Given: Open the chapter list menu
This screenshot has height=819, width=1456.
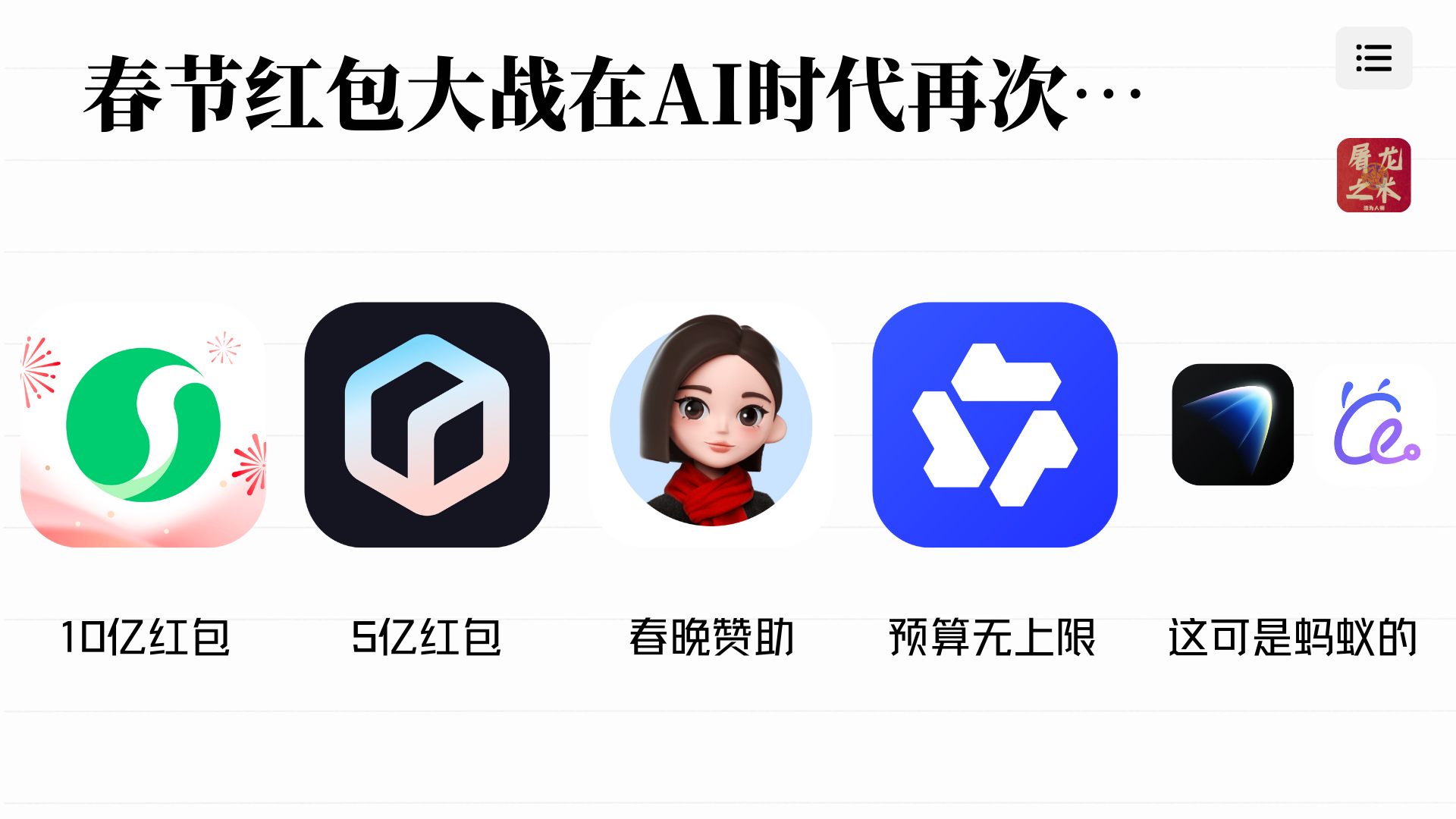Looking at the screenshot, I should tap(1373, 58).
